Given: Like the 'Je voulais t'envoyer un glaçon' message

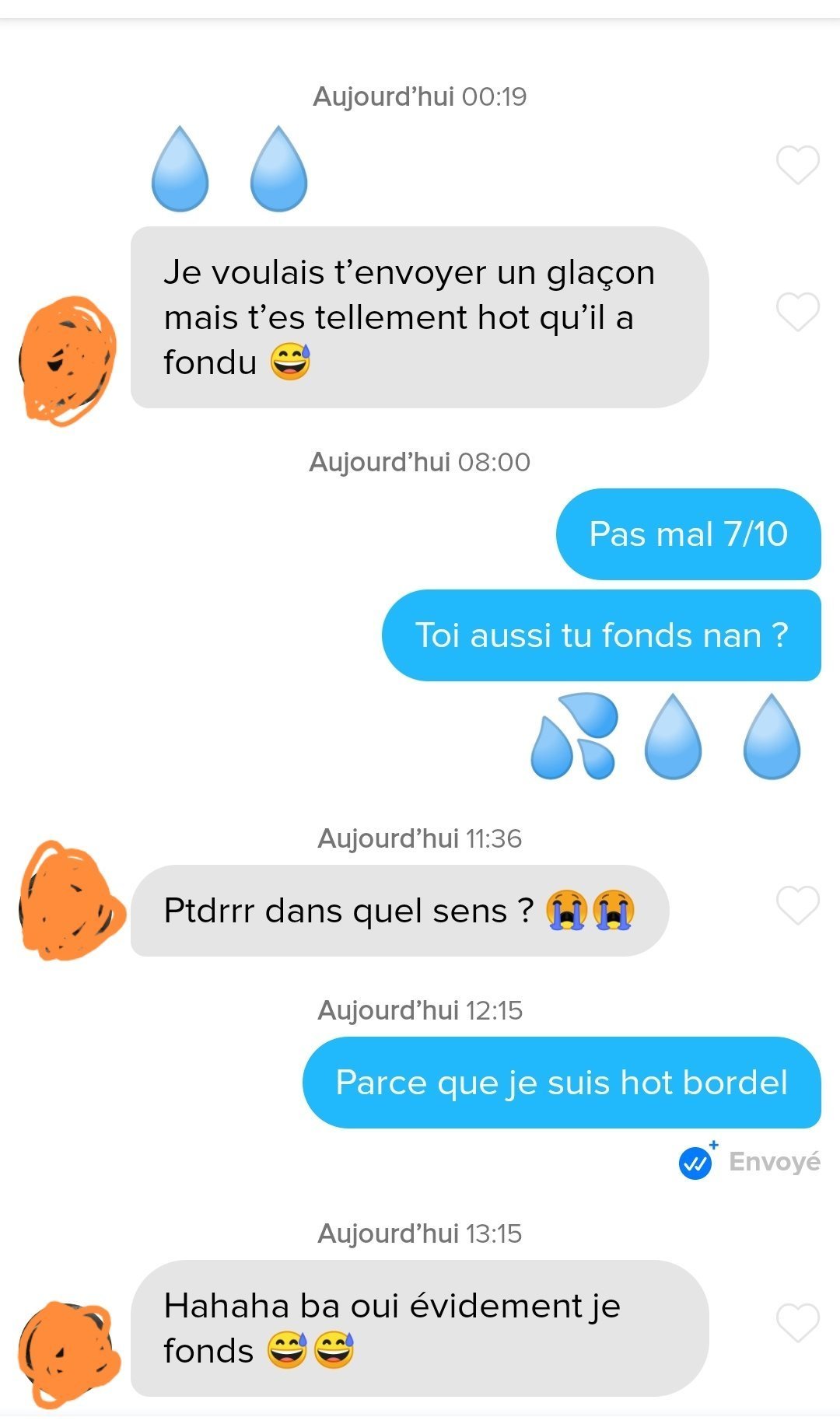Looking at the screenshot, I should tap(798, 312).
